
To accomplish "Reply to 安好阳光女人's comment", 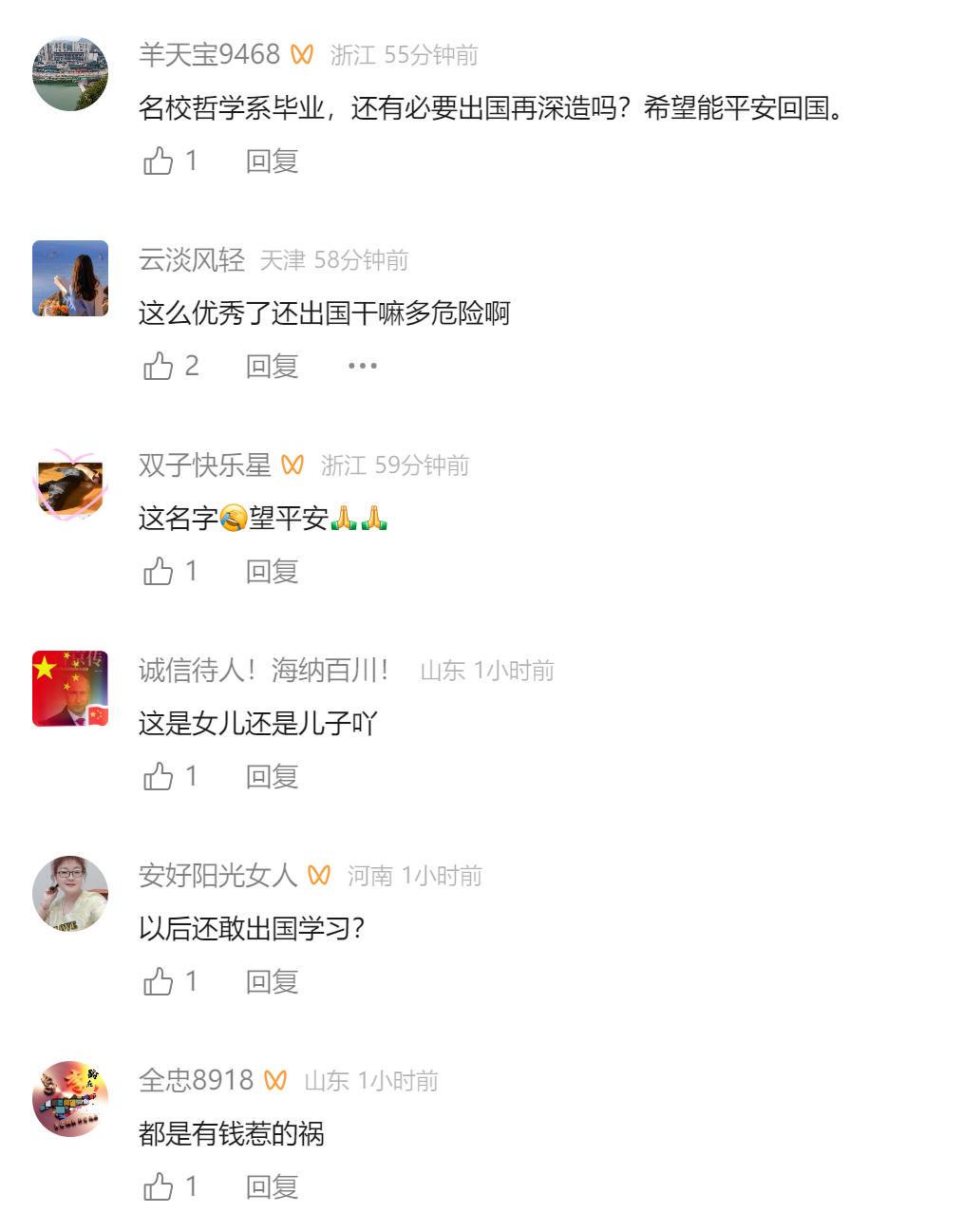I will [272, 981].
